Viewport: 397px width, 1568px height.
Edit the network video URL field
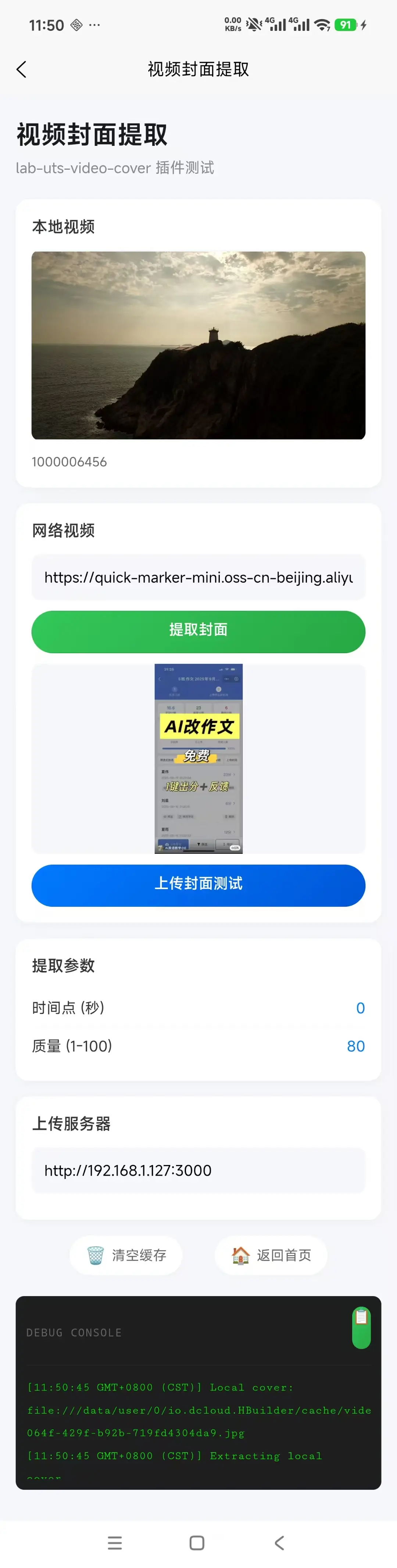(x=198, y=577)
